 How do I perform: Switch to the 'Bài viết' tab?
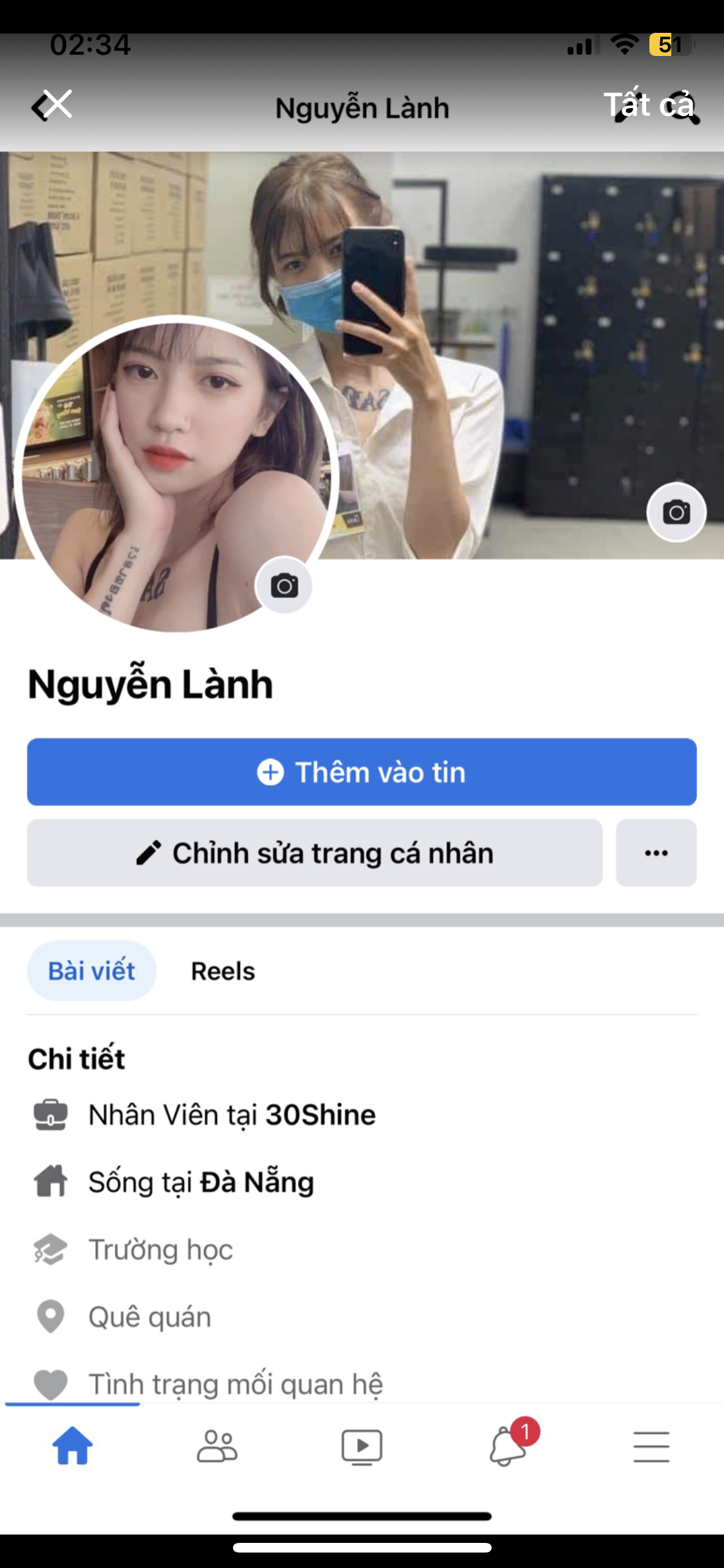tap(91, 971)
